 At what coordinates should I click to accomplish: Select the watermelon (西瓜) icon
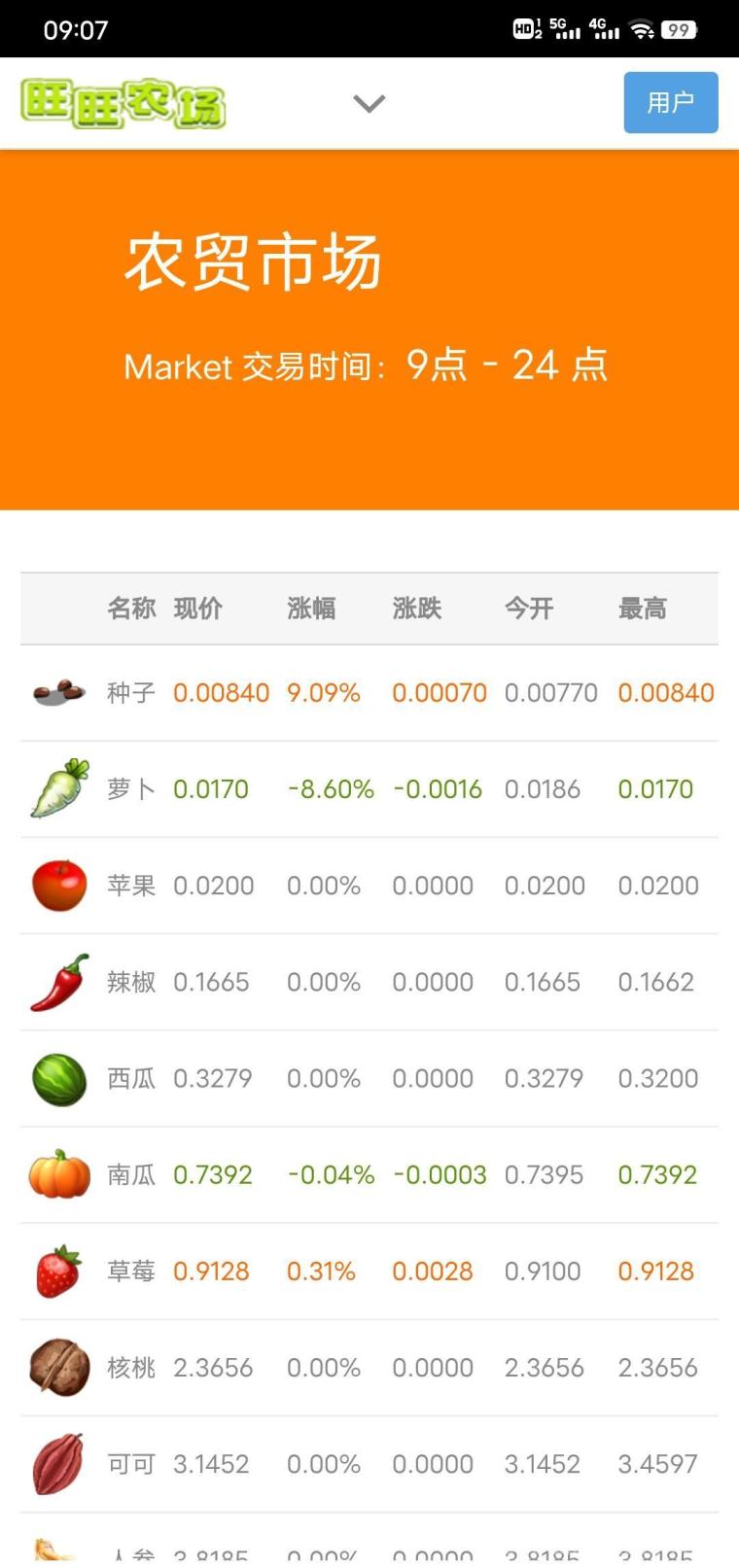click(58, 1078)
